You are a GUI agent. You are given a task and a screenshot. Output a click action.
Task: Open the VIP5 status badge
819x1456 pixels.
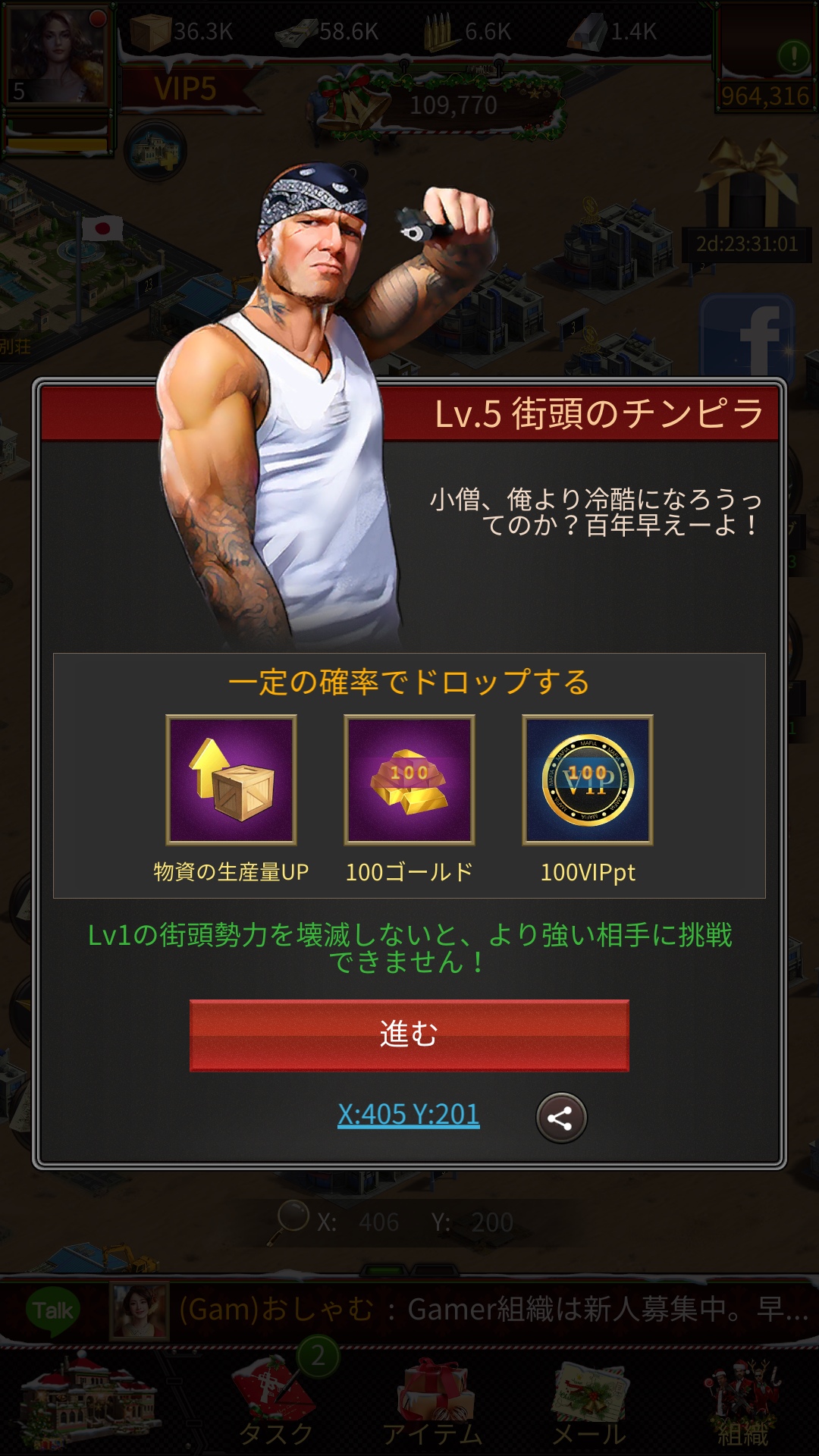pyautogui.click(x=186, y=89)
